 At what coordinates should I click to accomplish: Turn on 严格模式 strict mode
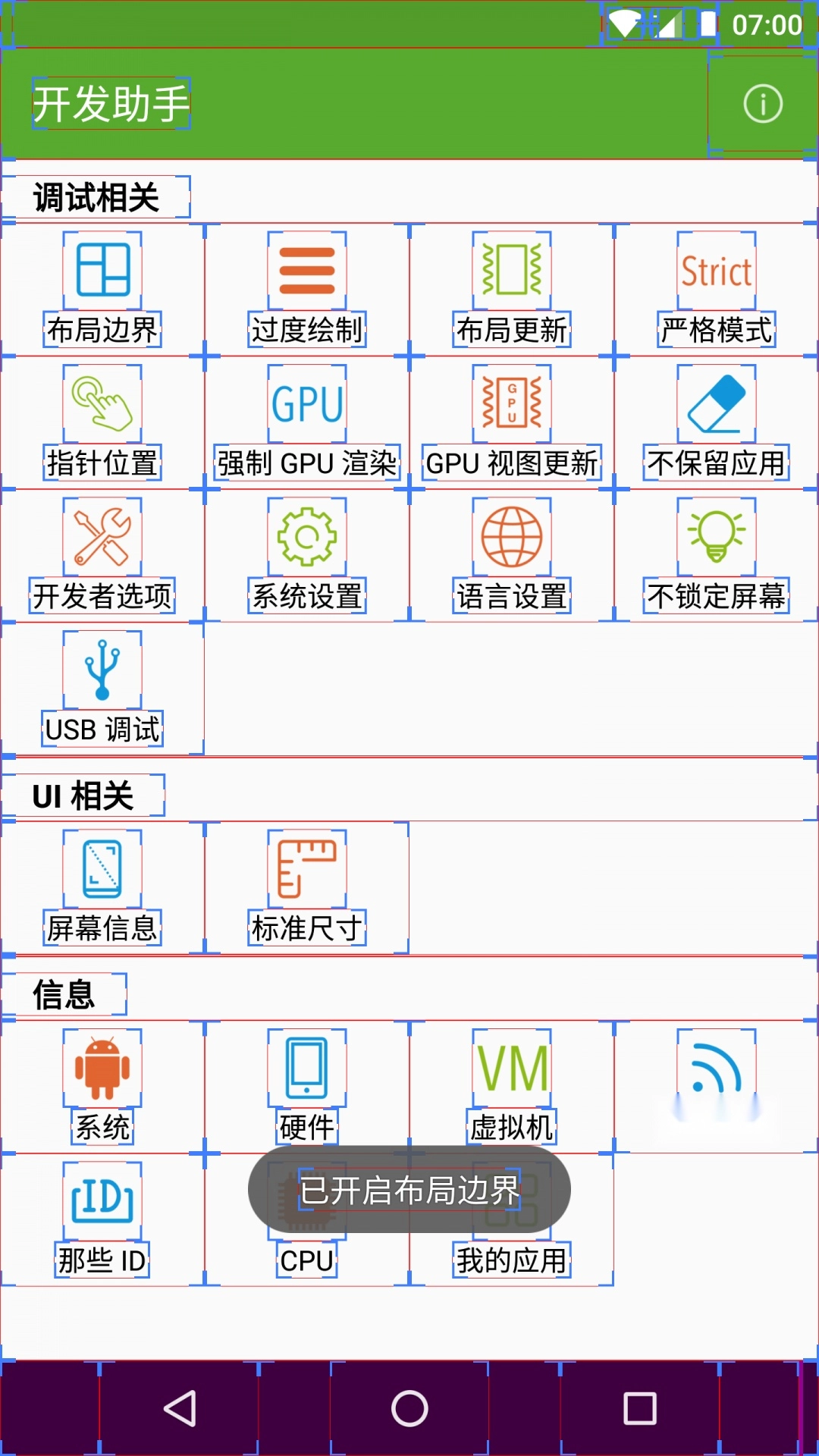tap(717, 290)
